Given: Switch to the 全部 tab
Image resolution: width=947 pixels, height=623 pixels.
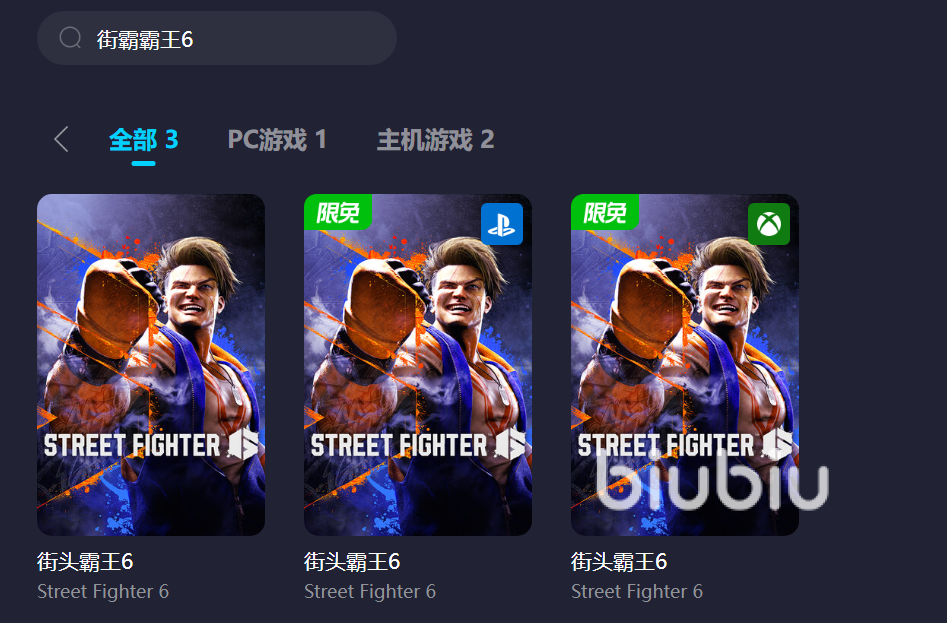Looking at the screenshot, I should click(x=143, y=139).
